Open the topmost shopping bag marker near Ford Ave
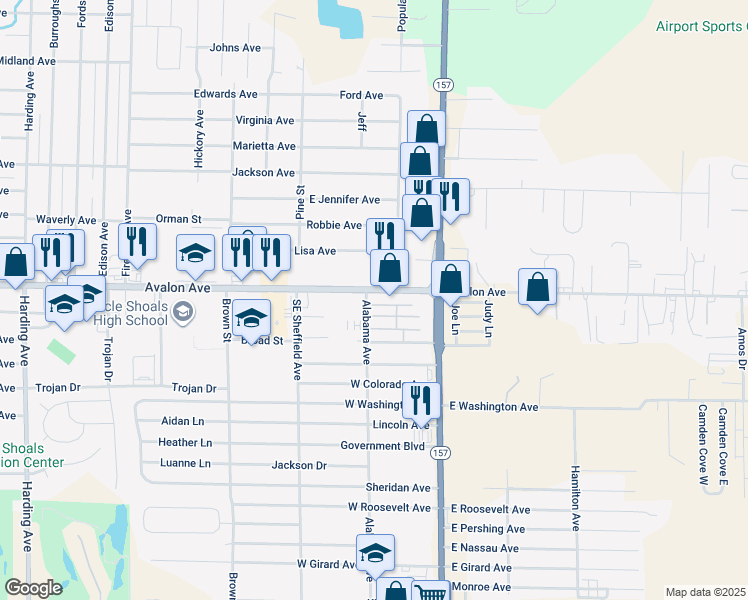 (426, 128)
